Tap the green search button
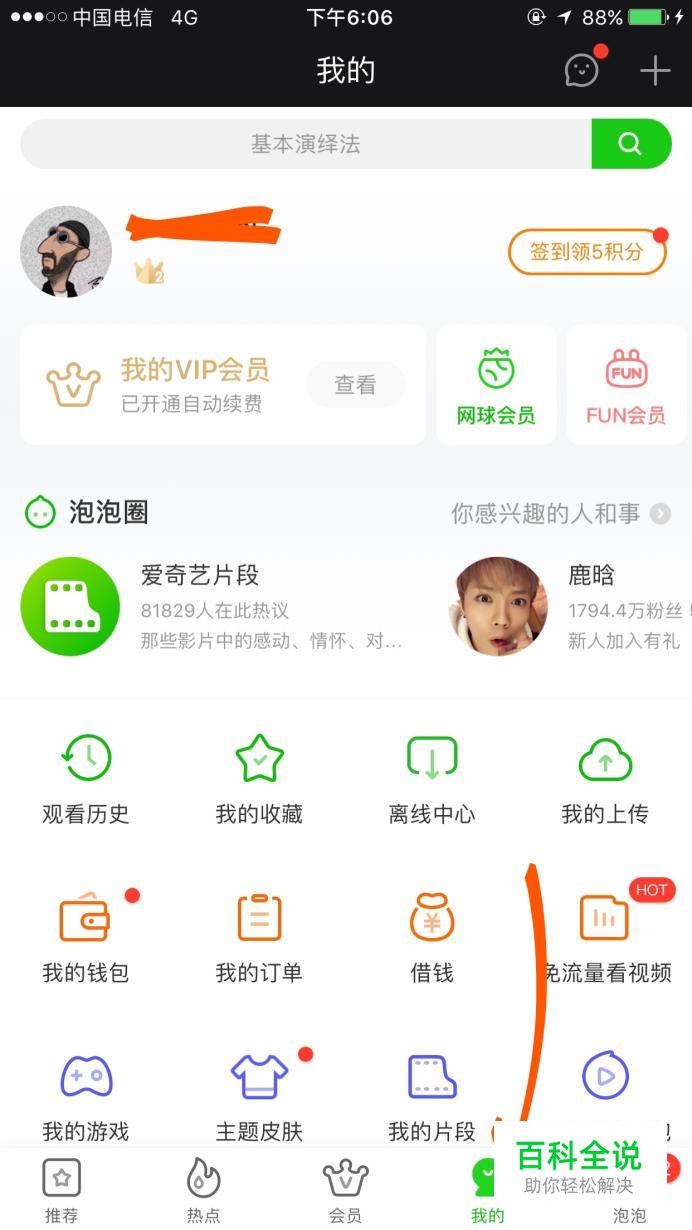Image resolution: width=692 pixels, height=1230 pixels. 630,144
